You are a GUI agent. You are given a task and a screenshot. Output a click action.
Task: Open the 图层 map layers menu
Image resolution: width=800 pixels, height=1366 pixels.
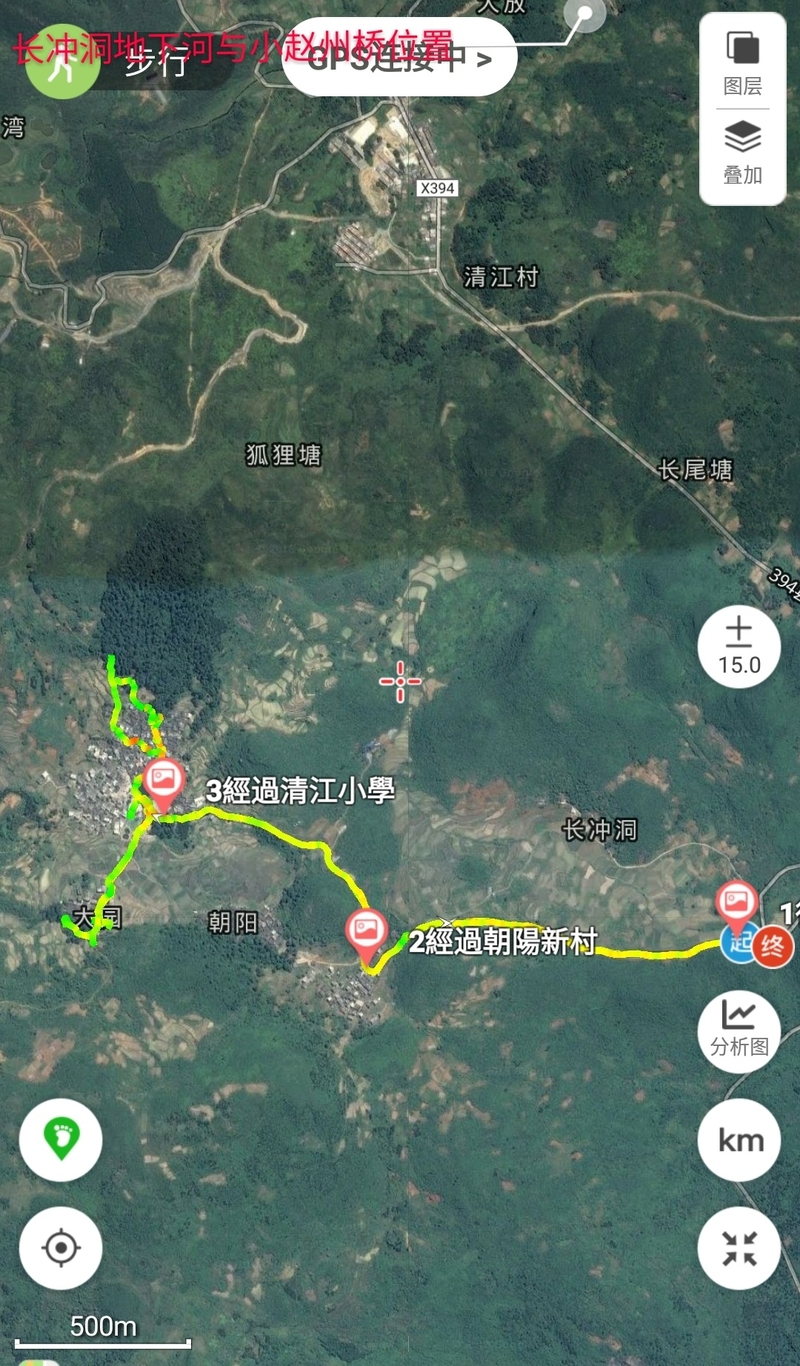742,63
